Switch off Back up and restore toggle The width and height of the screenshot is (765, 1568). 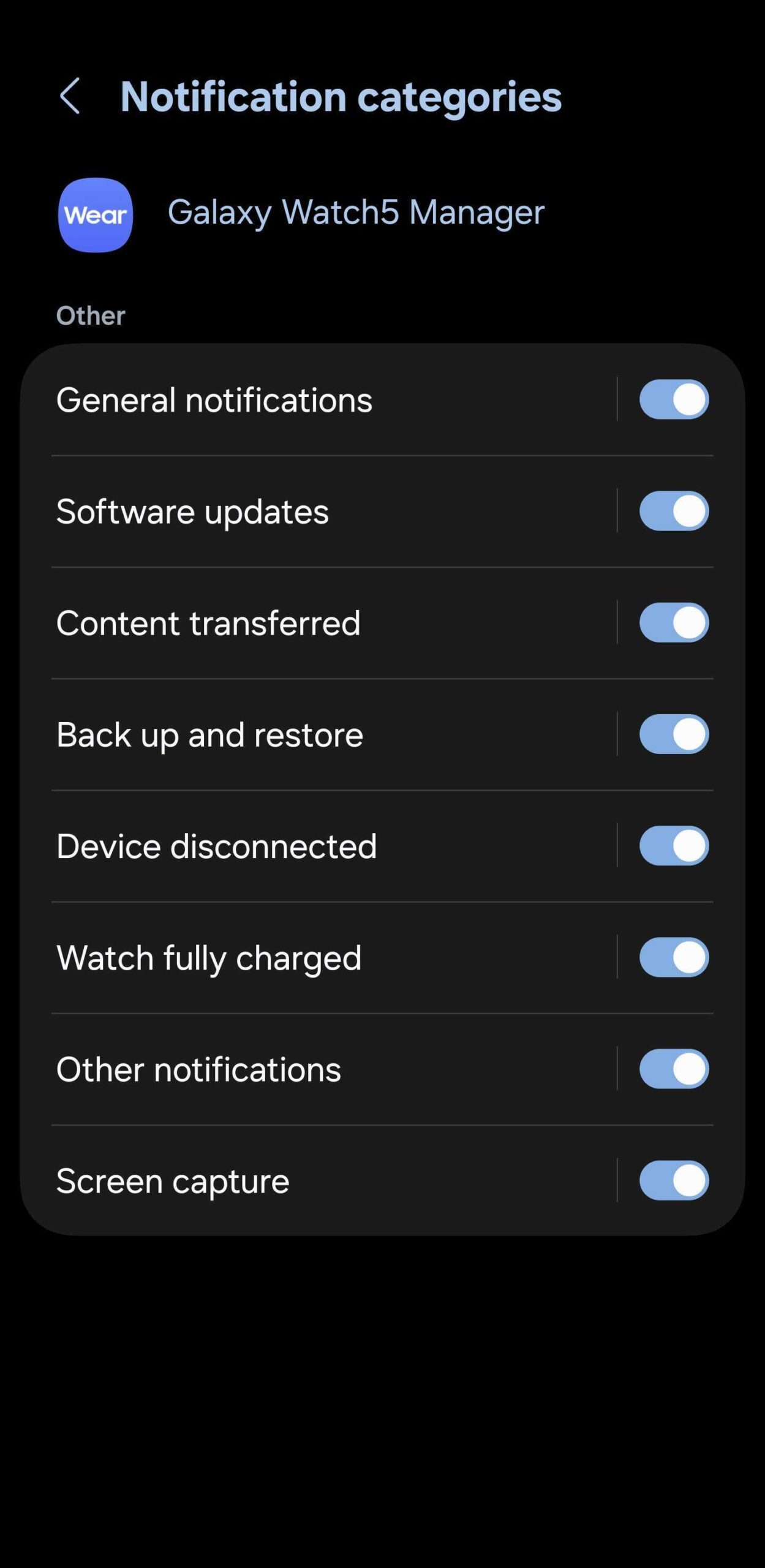674,734
